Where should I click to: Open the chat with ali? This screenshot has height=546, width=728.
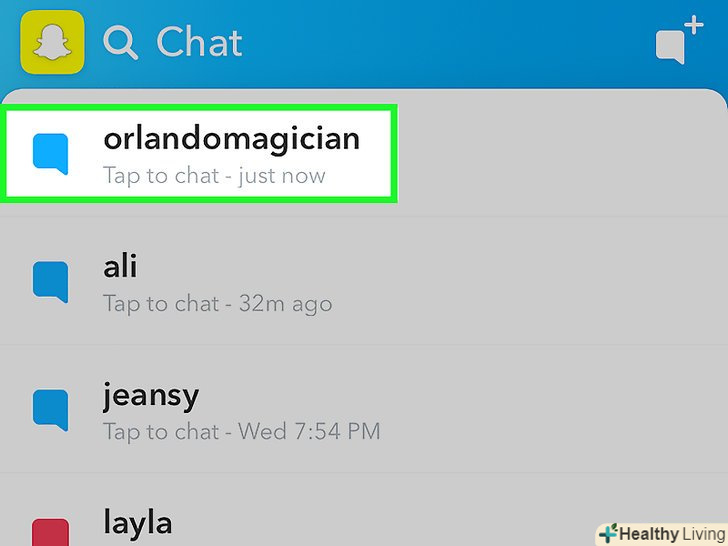pyautogui.click(x=217, y=283)
